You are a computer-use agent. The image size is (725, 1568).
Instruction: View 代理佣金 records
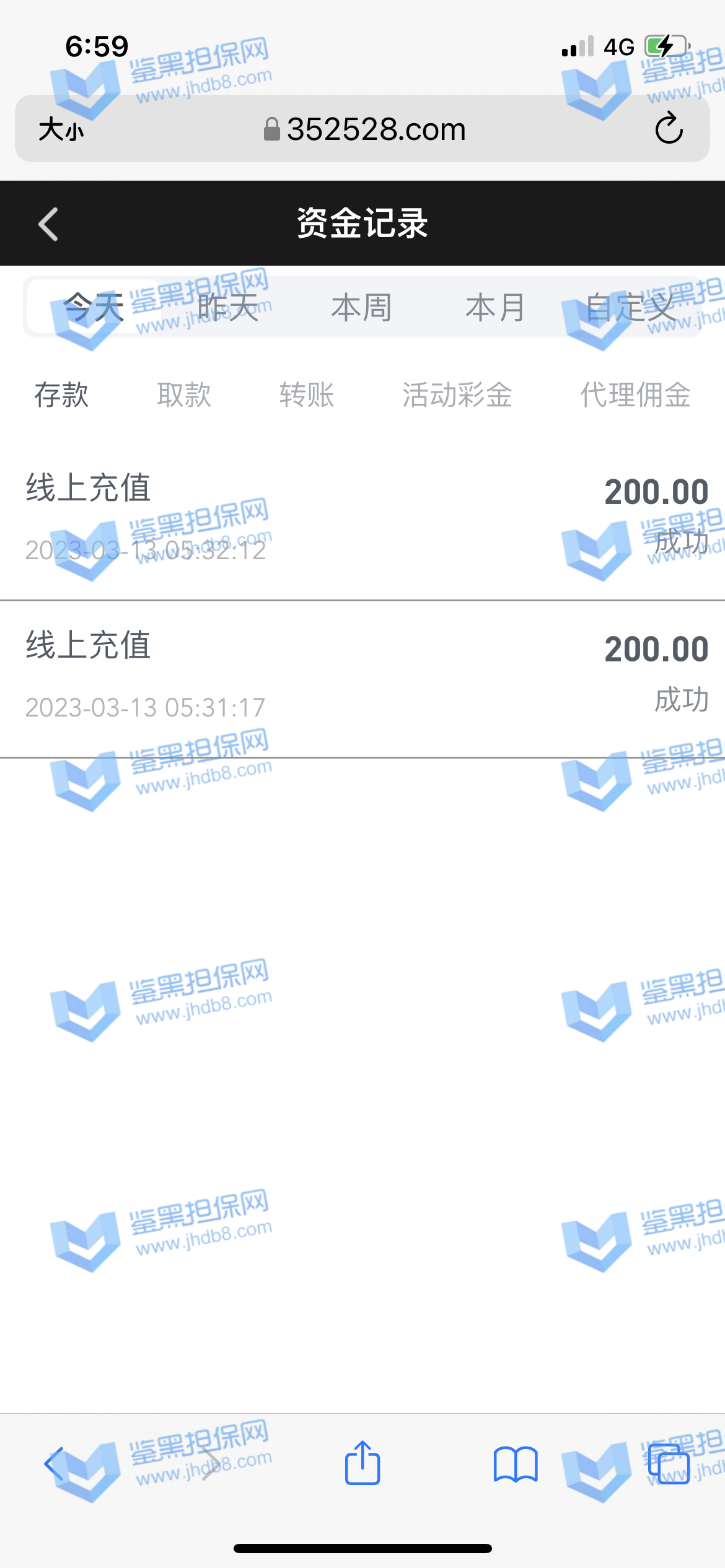(x=635, y=395)
